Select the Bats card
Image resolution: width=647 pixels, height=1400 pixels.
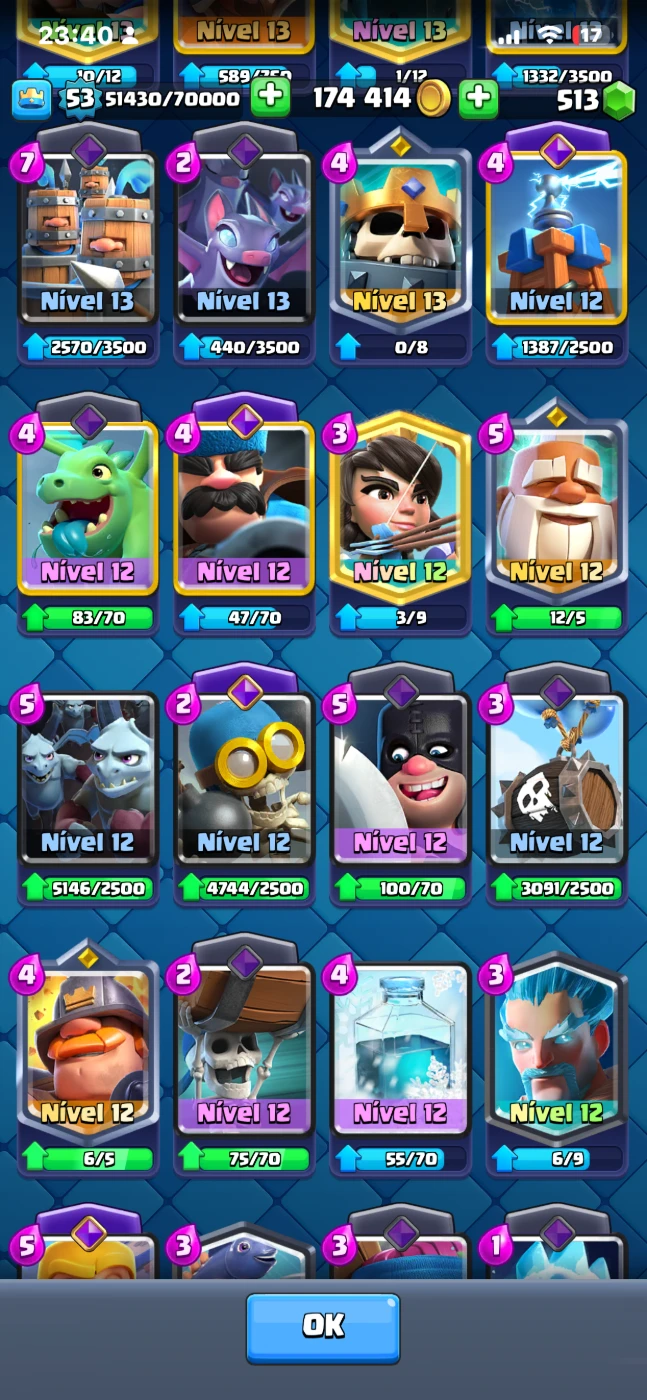tap(244, 240)
